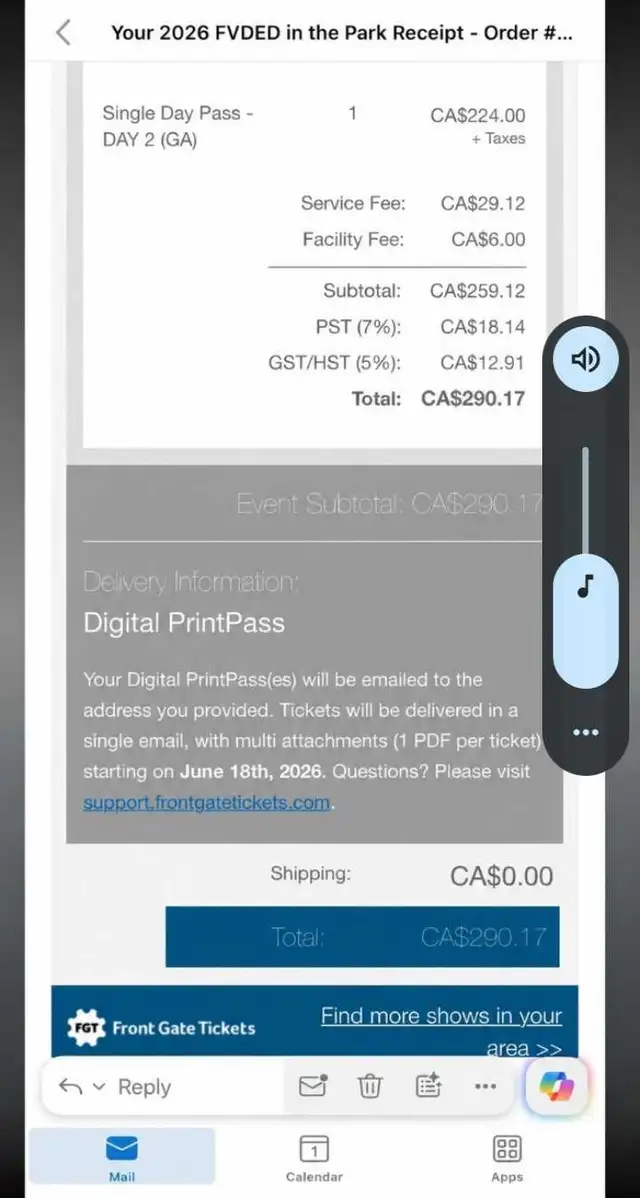Mark the email as unread
Screen dimensions: 640x1198
point(312,1086)
